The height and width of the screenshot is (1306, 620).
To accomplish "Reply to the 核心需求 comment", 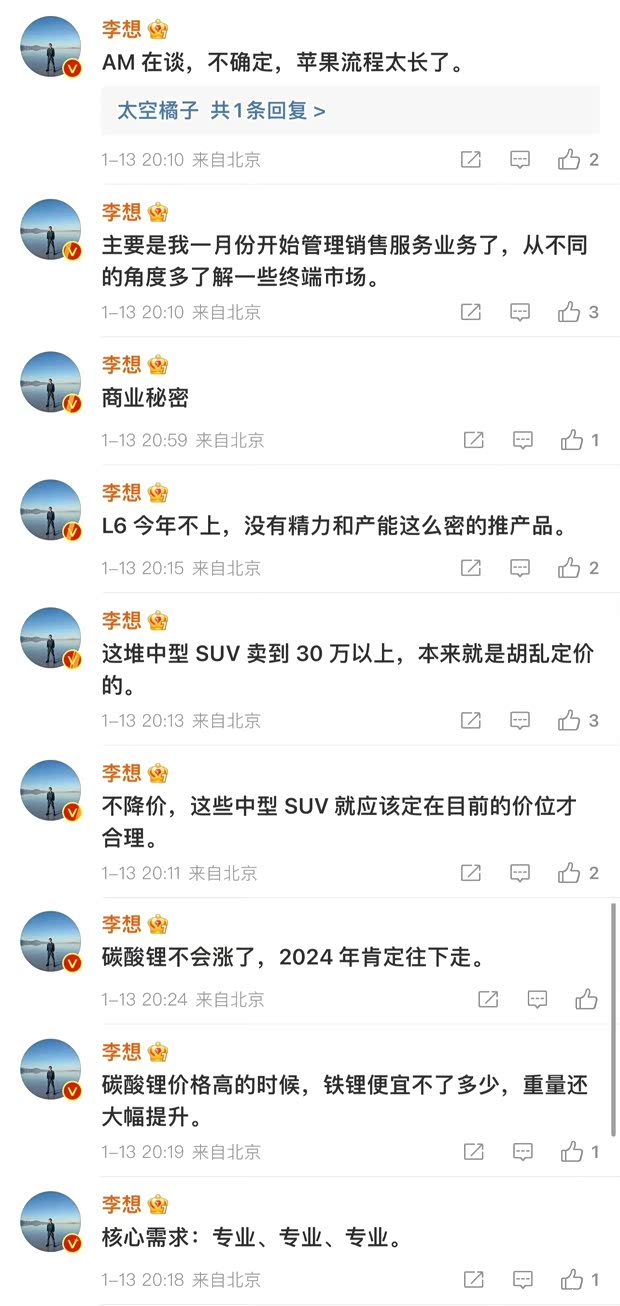I will pyautogui.click(x=523, y=1280).
